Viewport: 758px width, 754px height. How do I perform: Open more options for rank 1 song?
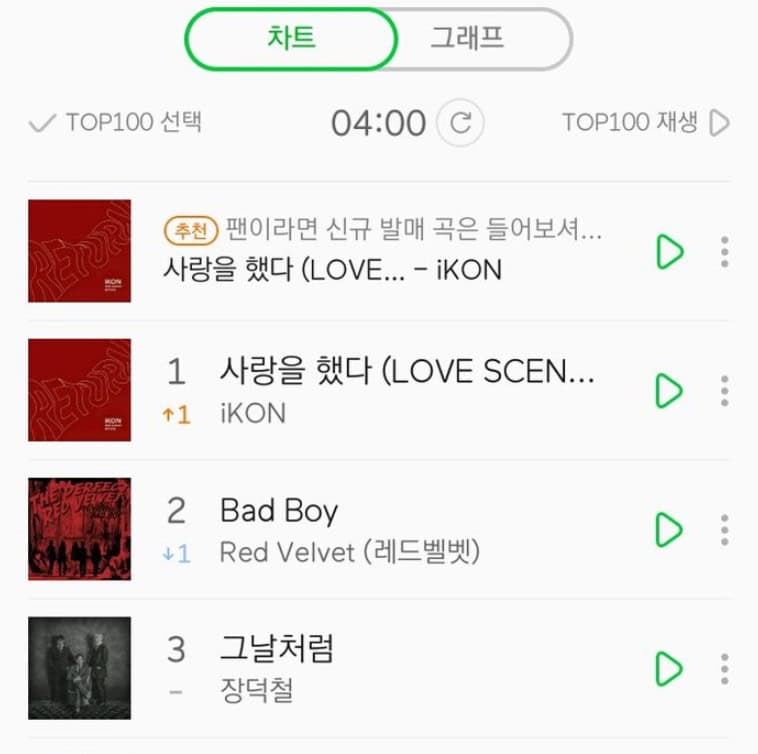tap(725, 390)
